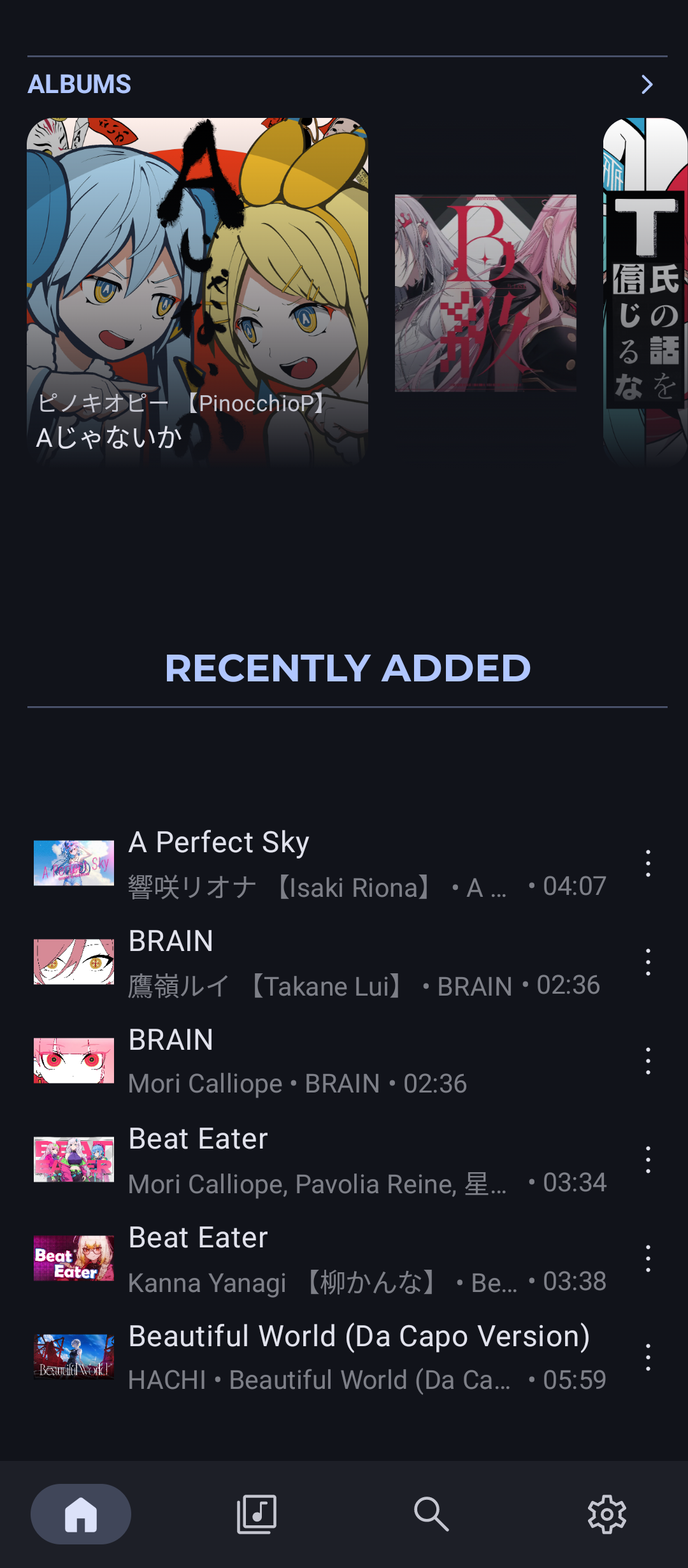Go to the Home tab
The image size is (688, 1568).
pos(81,1514)
